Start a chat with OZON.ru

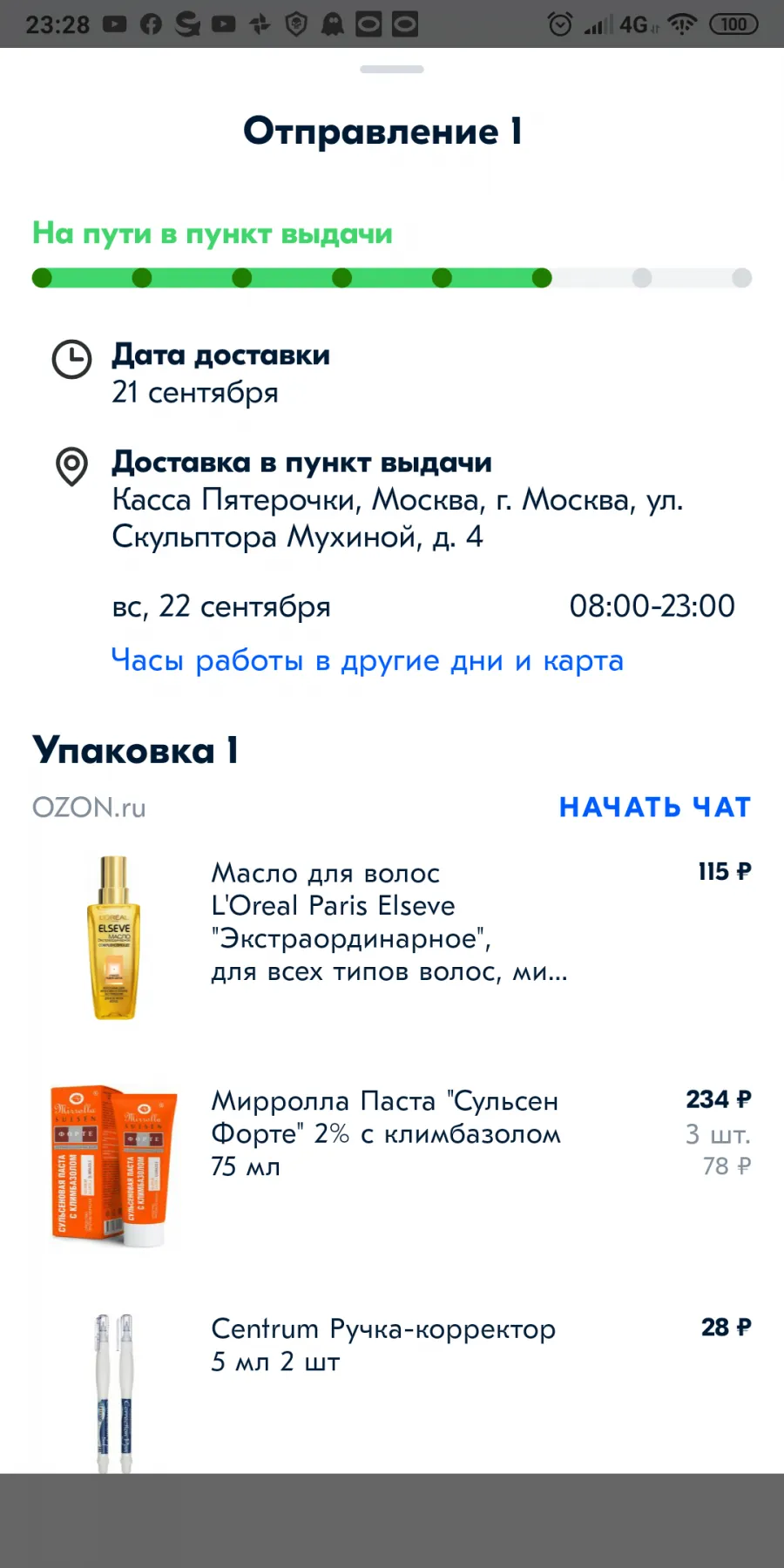pos(655,808)
